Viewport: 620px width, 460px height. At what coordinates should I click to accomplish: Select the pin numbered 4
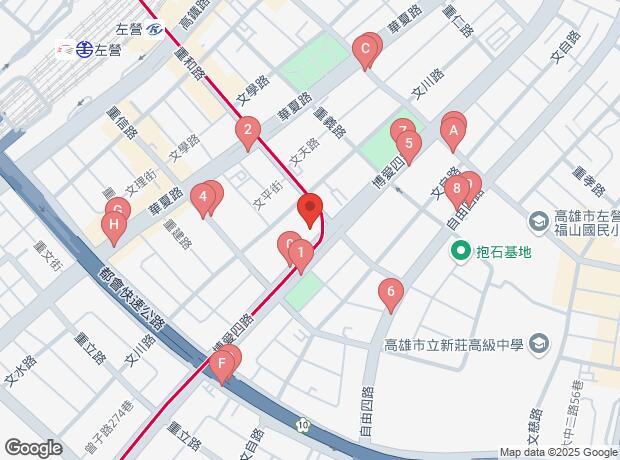[x=204, y=196]
